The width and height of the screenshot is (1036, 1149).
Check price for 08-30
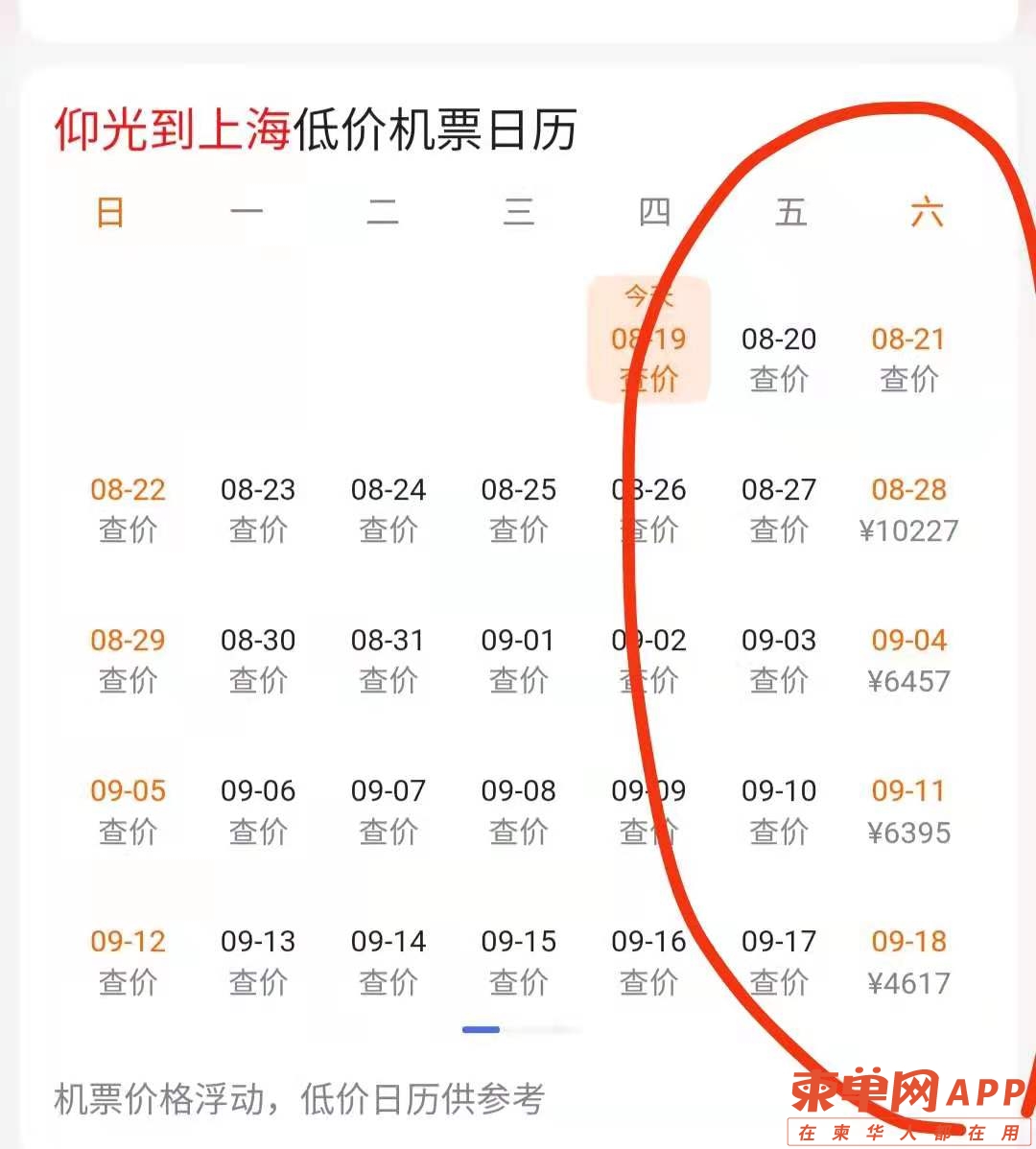(x=258, y=660)
